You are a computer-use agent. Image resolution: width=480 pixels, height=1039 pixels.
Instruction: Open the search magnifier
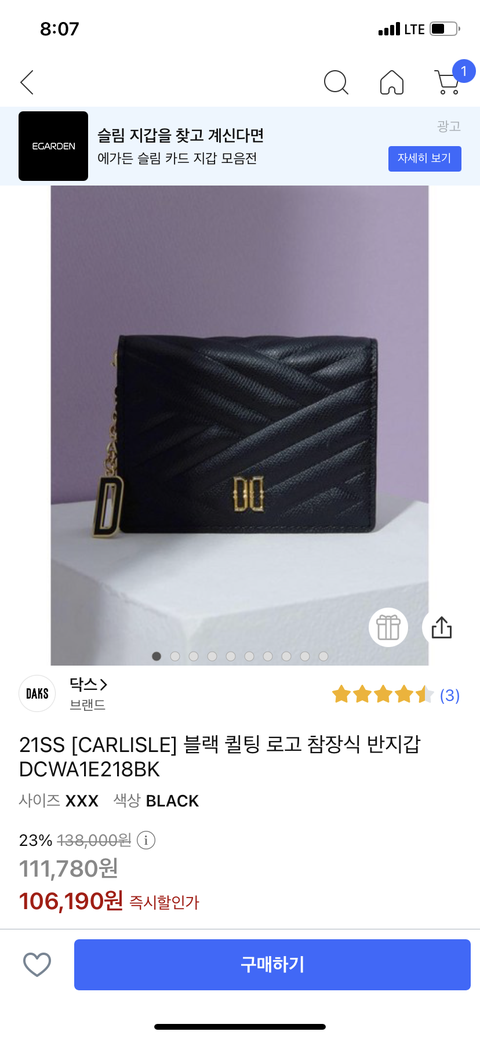pos(336,83)
